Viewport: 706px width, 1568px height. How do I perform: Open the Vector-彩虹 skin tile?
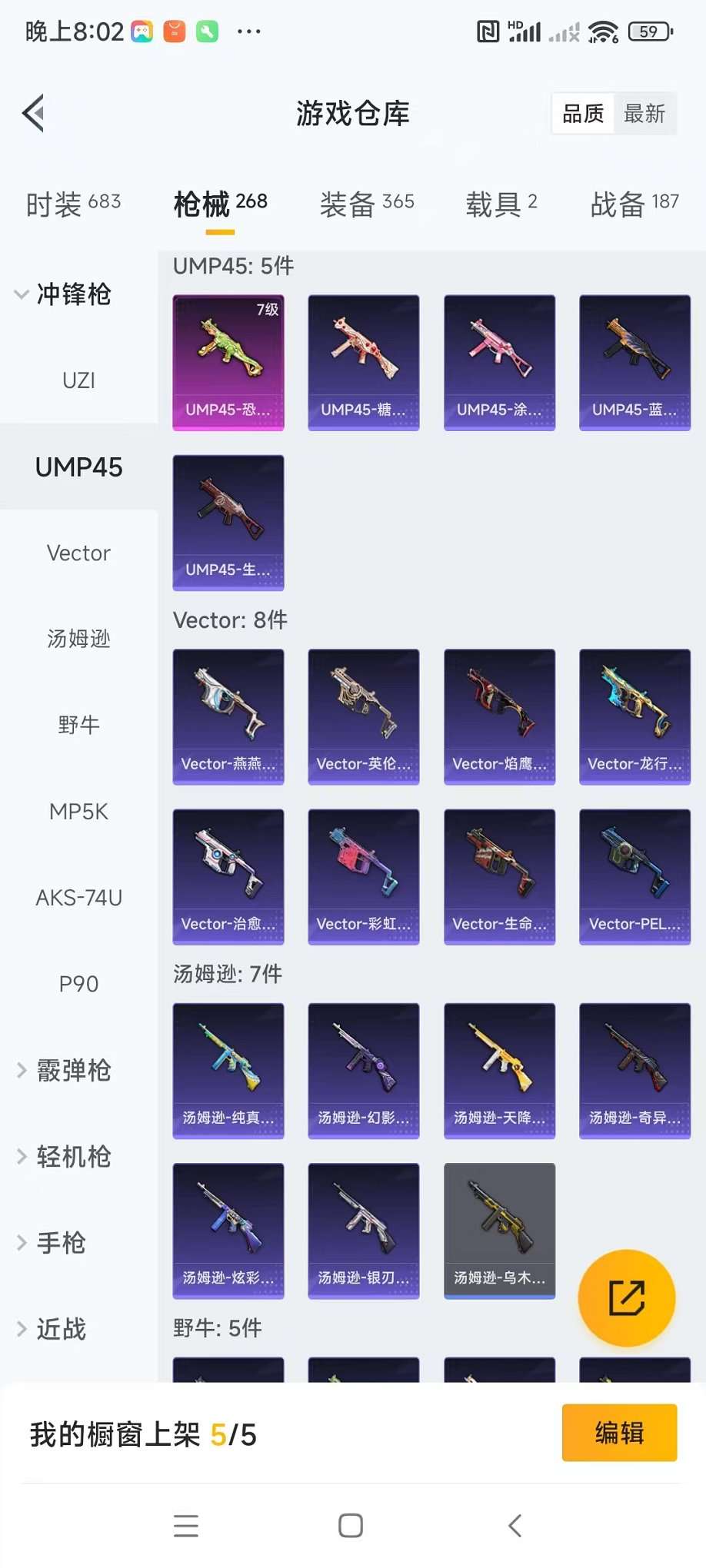coord(364,876)
